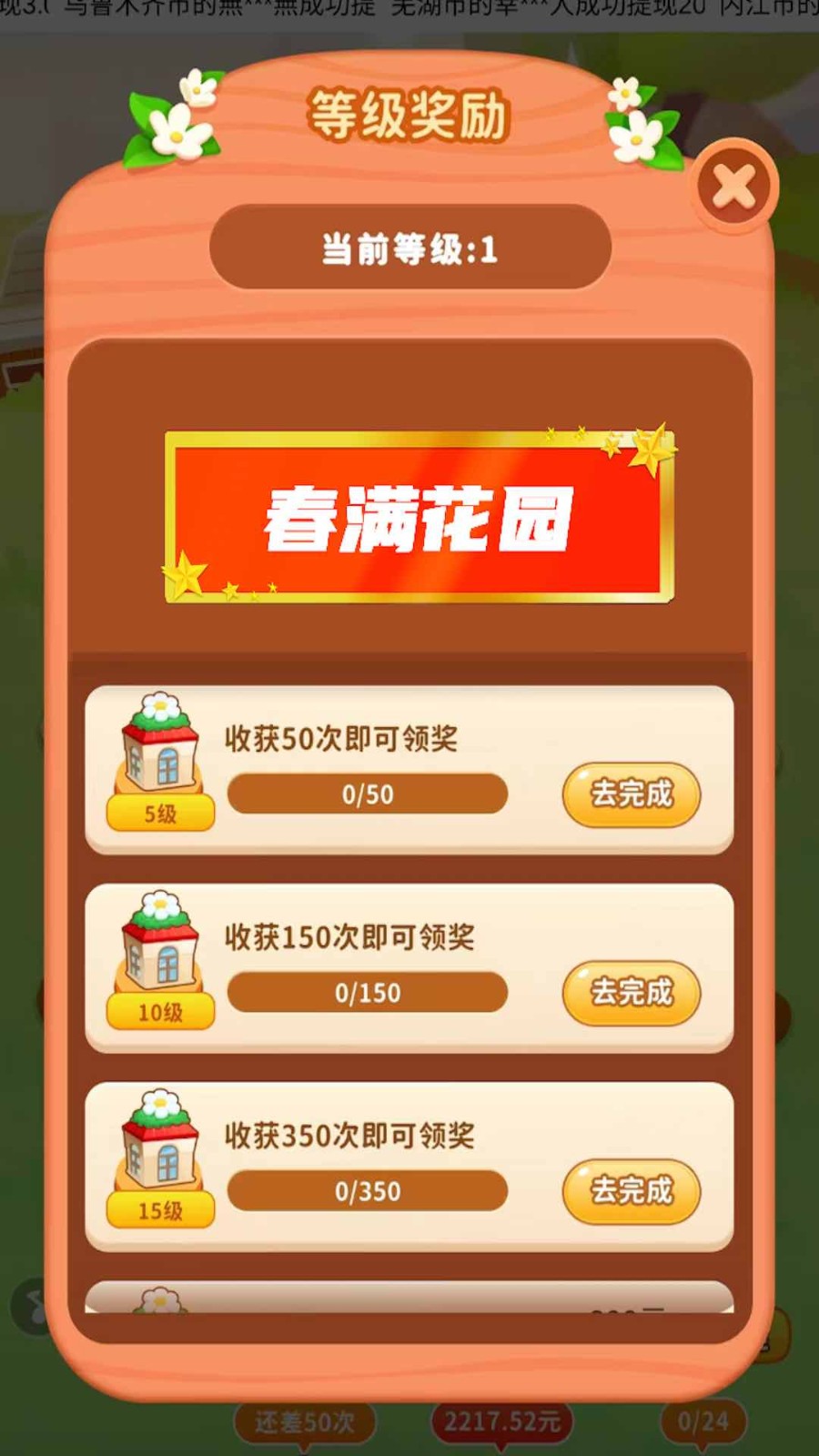
Task: Tap 去完成 for 收获350次 reward
Action: 631,1191
